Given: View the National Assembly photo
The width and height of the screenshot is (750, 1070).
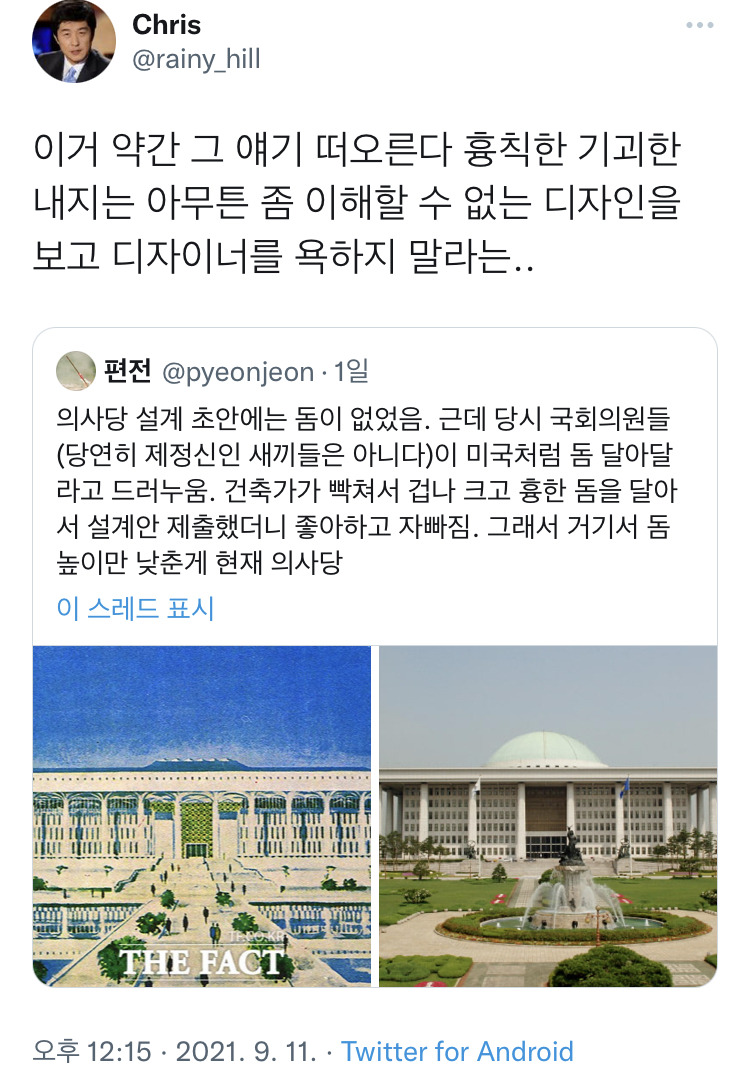Looking at the screenshot, I should [547, 815].
